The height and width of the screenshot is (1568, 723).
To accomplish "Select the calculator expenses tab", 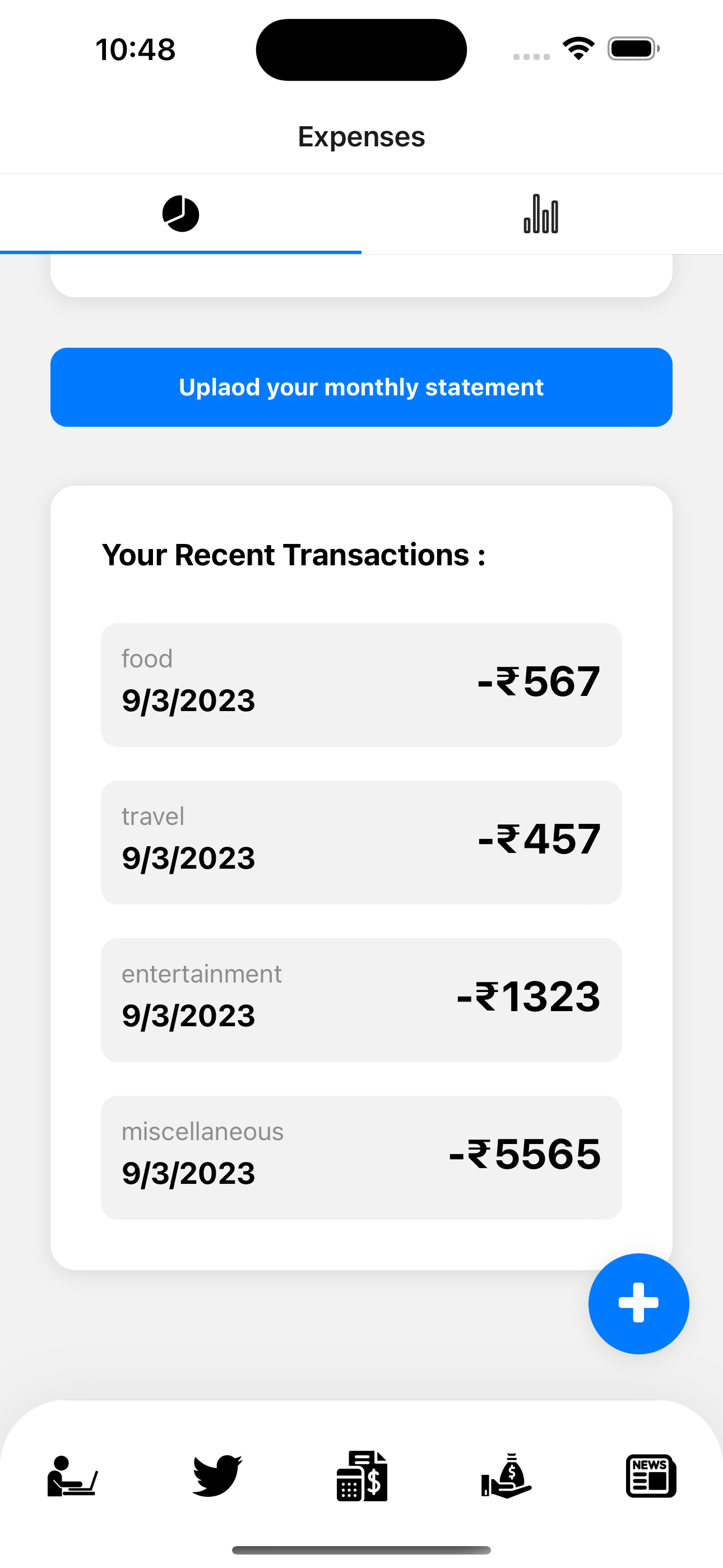I will pyautogui.click(x=362, y=1476).
